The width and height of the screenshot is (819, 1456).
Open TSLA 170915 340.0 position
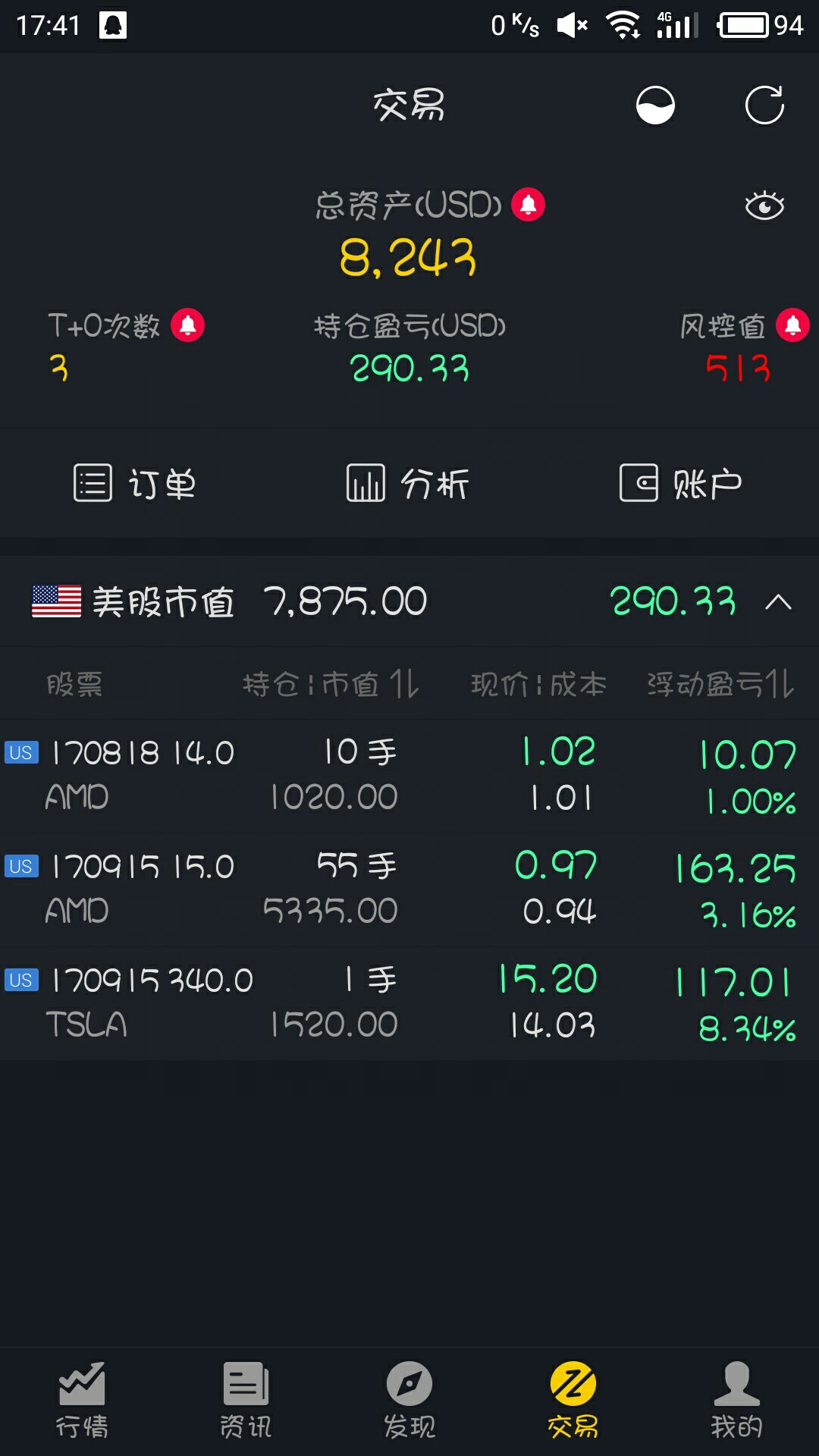pyautogui.click(x=409, y=1003)
